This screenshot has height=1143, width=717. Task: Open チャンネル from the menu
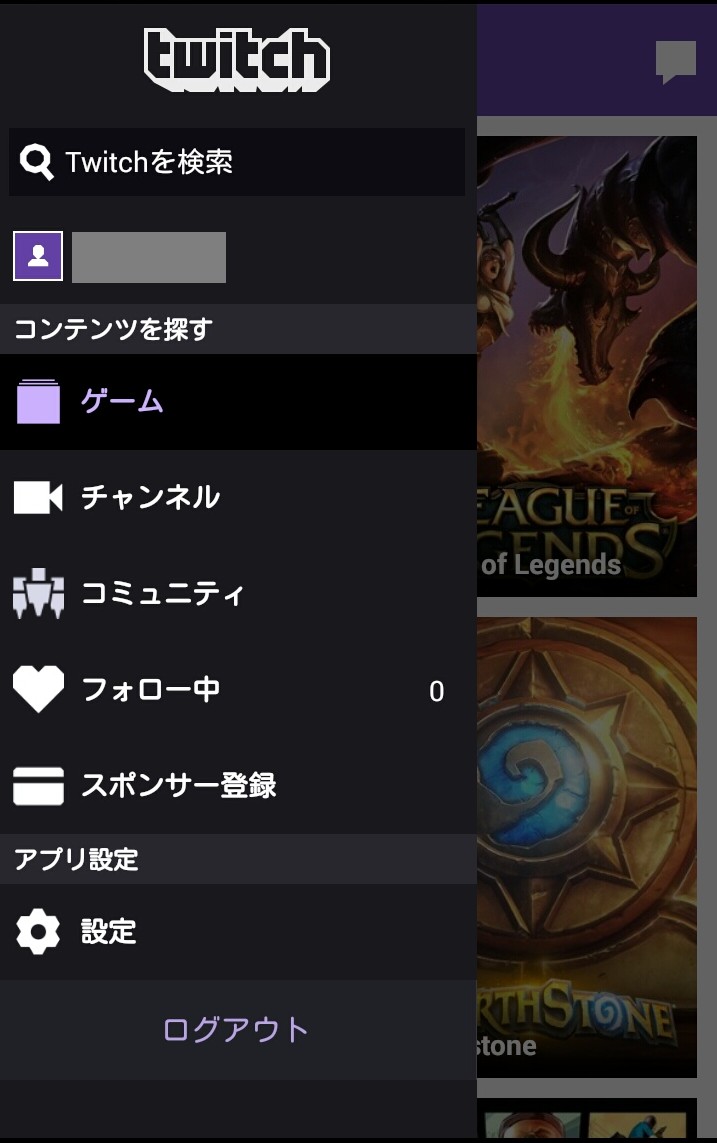click(x=237, y=497)
